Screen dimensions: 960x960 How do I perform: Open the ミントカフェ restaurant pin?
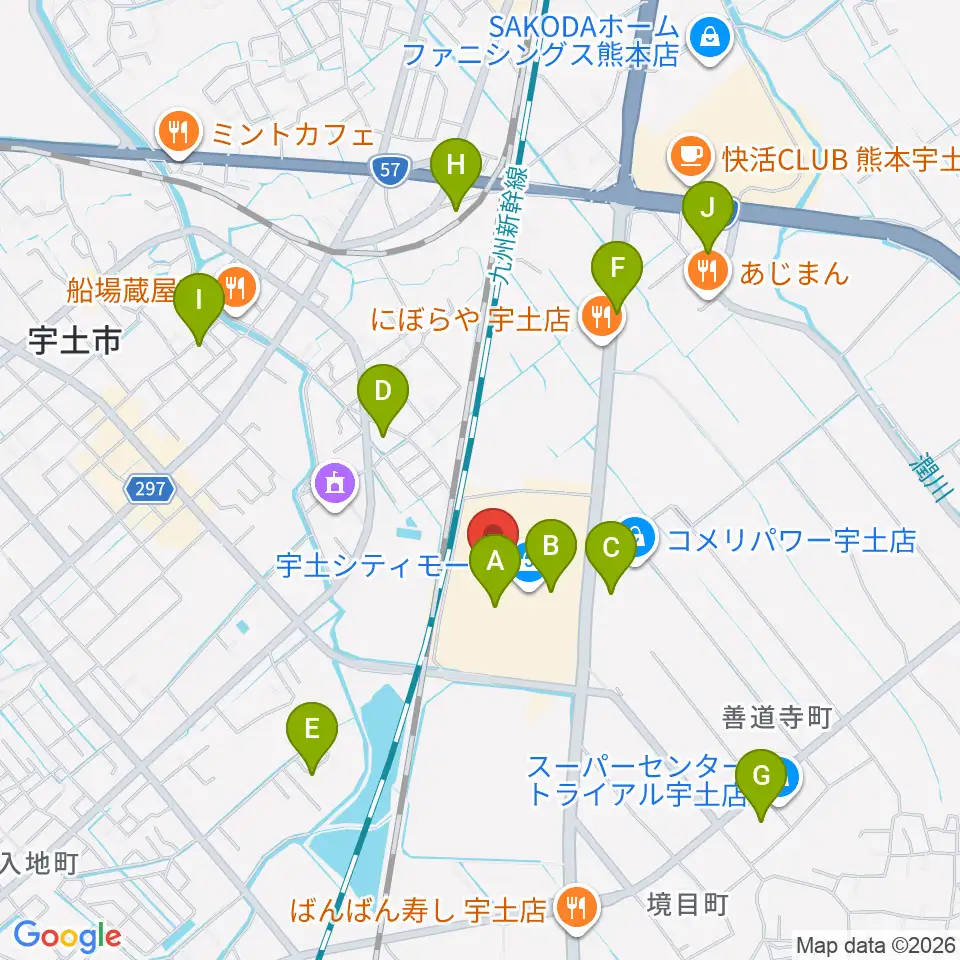click(179, 134)
